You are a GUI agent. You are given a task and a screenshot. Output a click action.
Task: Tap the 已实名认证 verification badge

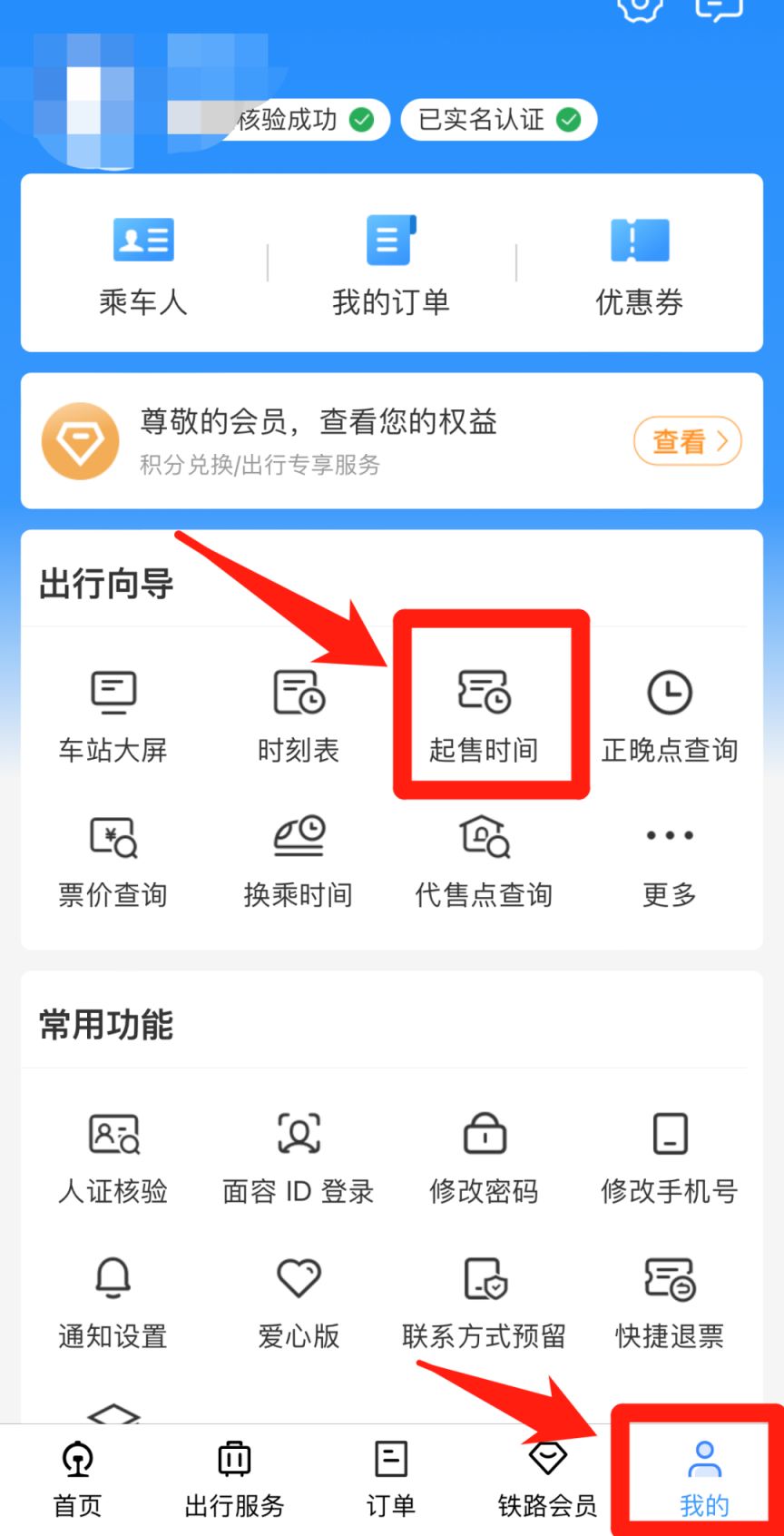498,119
